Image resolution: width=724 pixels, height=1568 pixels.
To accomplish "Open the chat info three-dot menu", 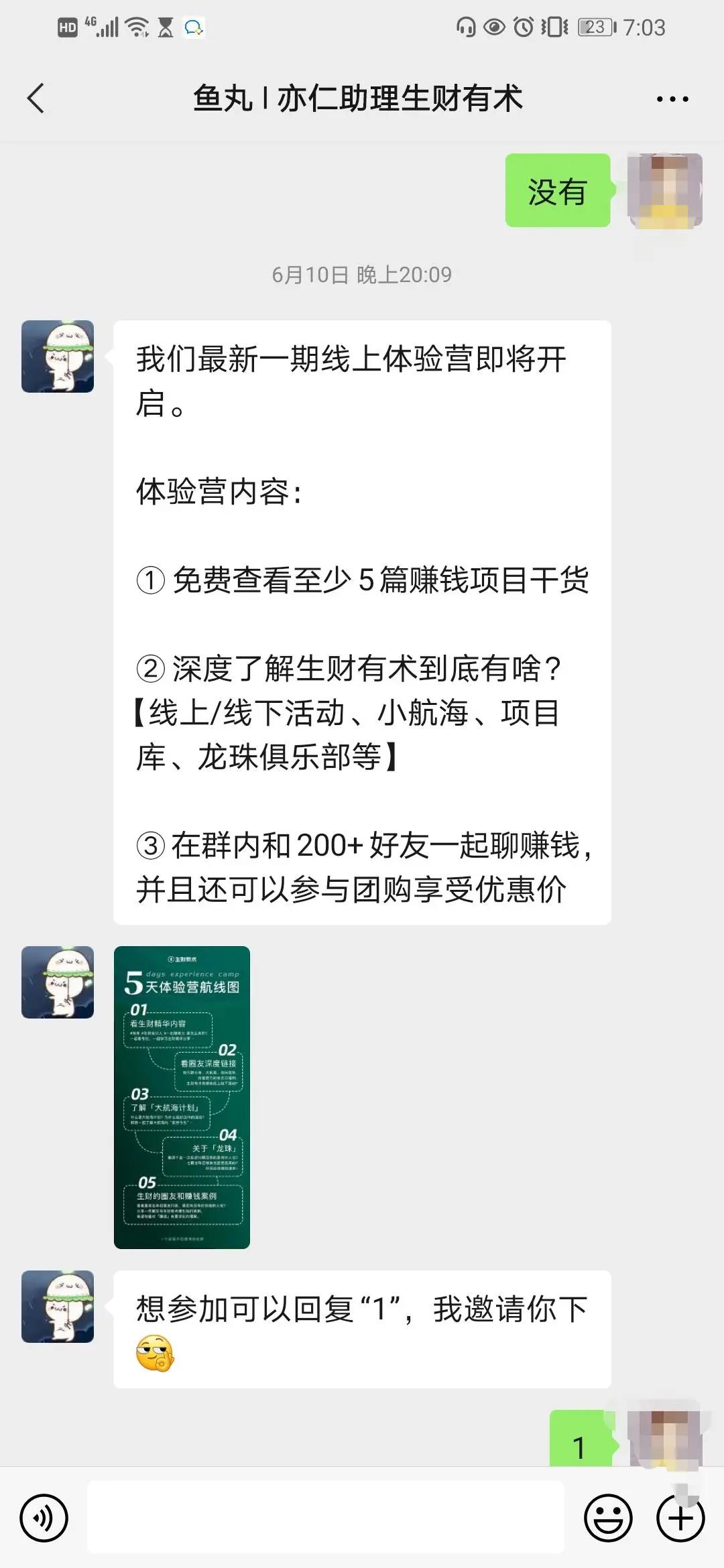I will pyautogui.click(x=672, y=99).
